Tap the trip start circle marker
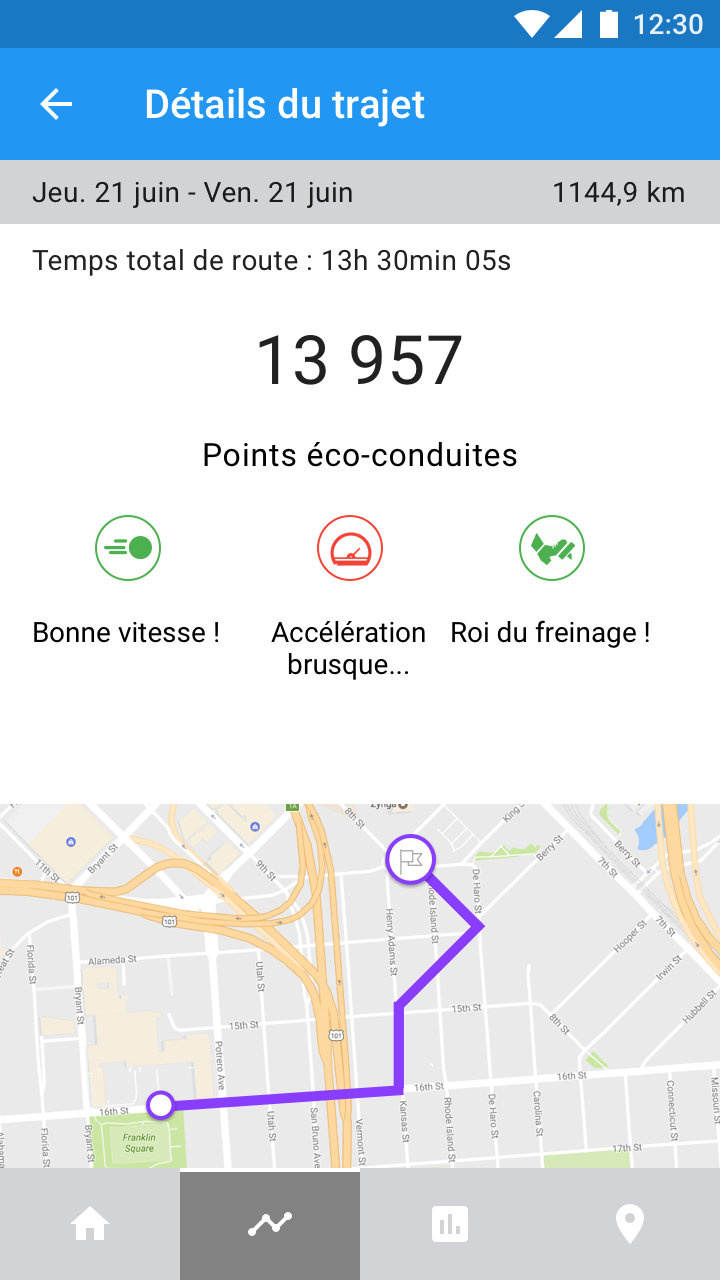The height and width of the screenshot is (1280, 720). (160, 1105)
